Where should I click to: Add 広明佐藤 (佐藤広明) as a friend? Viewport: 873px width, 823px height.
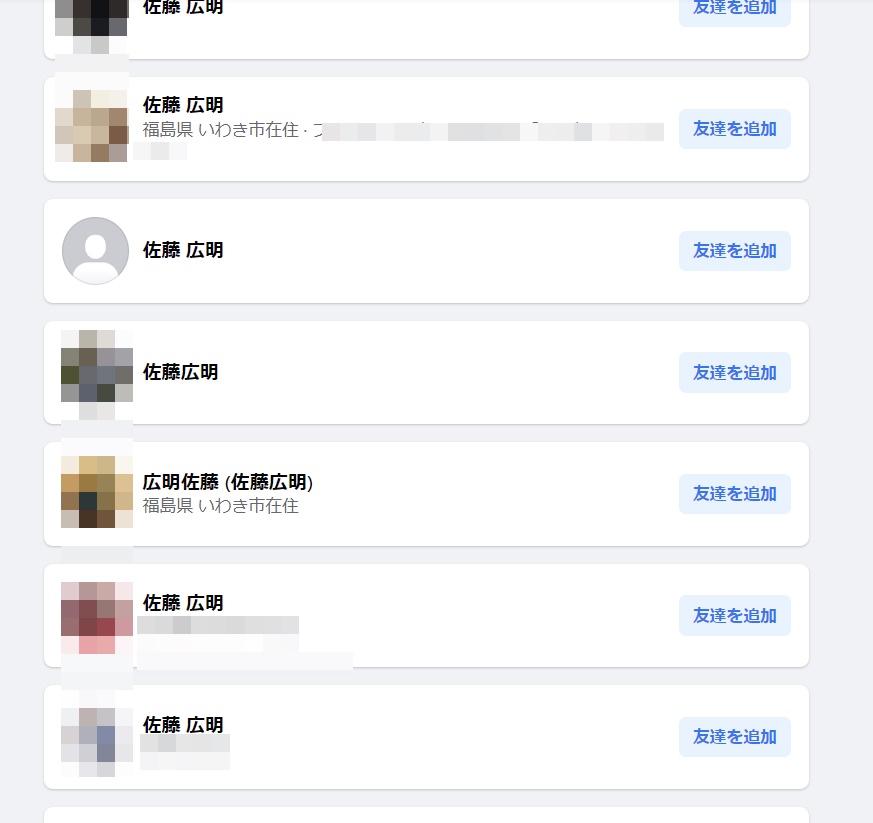(734, 494)
